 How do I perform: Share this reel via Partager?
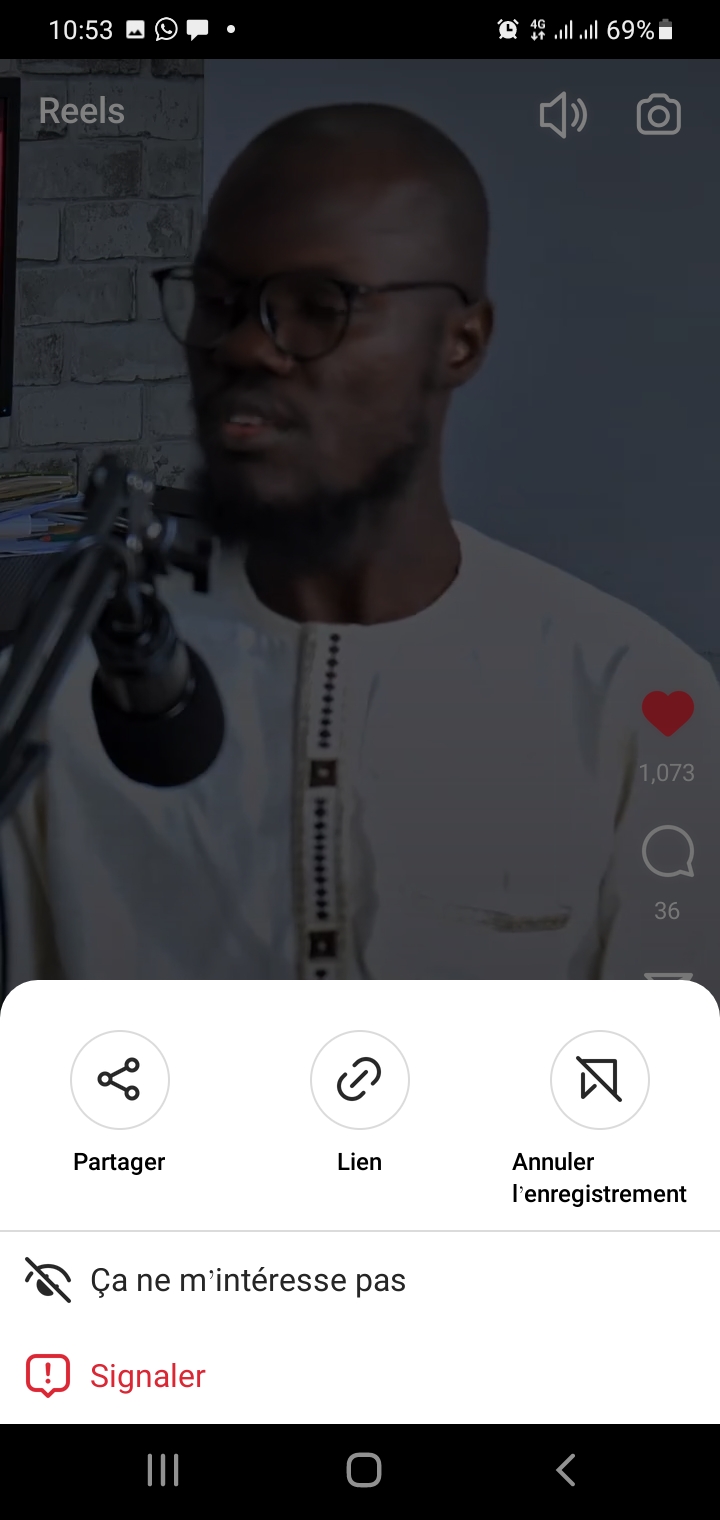click(120, 1080)
